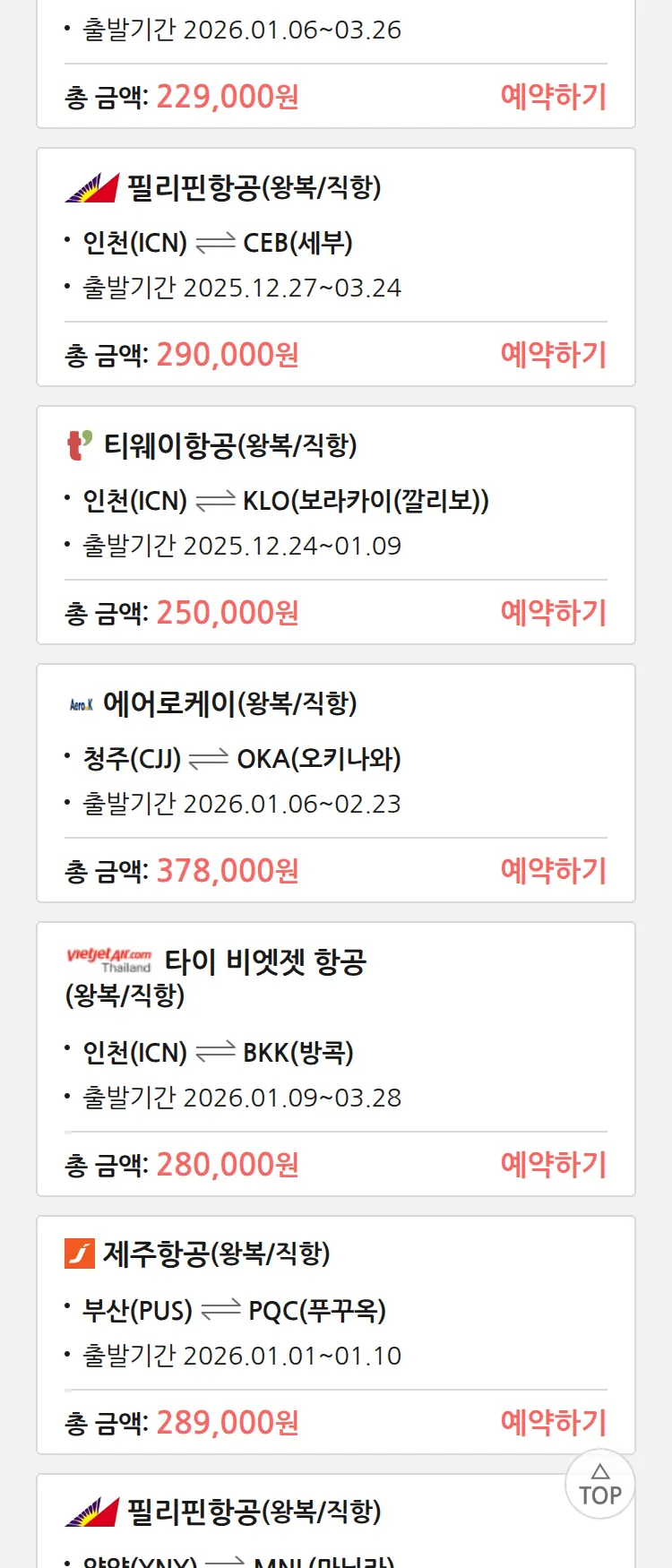Book the 제주항공 Phu Quoc flight

point(553,1422)
